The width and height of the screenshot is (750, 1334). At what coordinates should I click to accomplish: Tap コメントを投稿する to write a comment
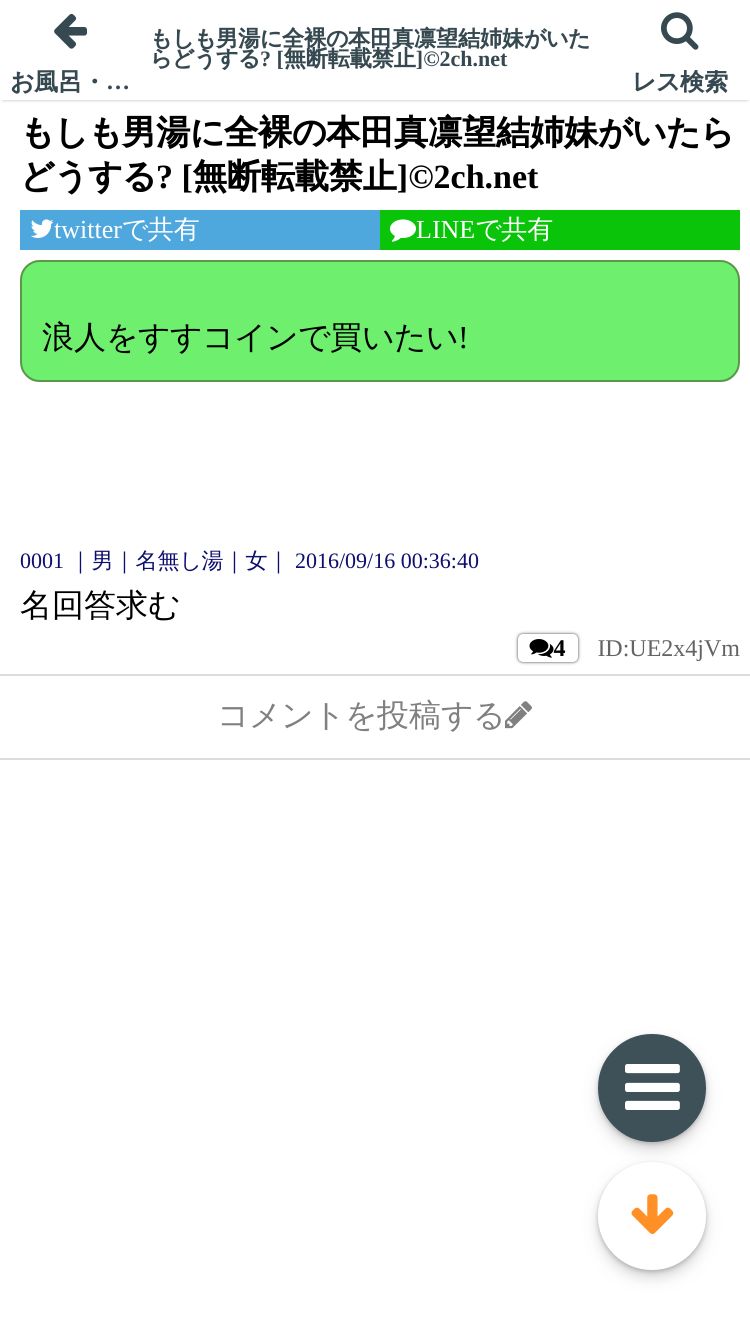[375, 716]
